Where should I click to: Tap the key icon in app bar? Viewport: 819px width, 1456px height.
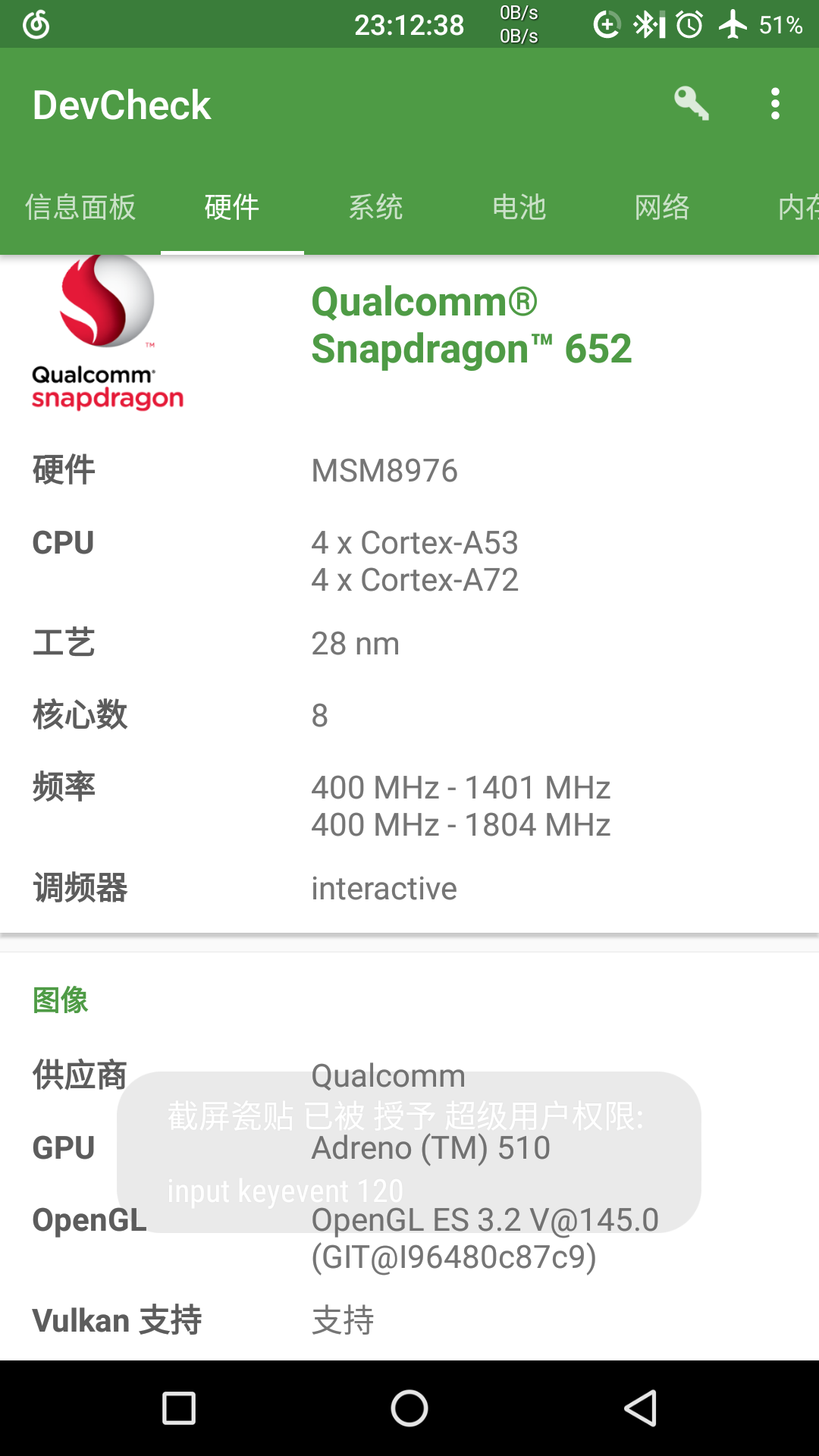691,104
